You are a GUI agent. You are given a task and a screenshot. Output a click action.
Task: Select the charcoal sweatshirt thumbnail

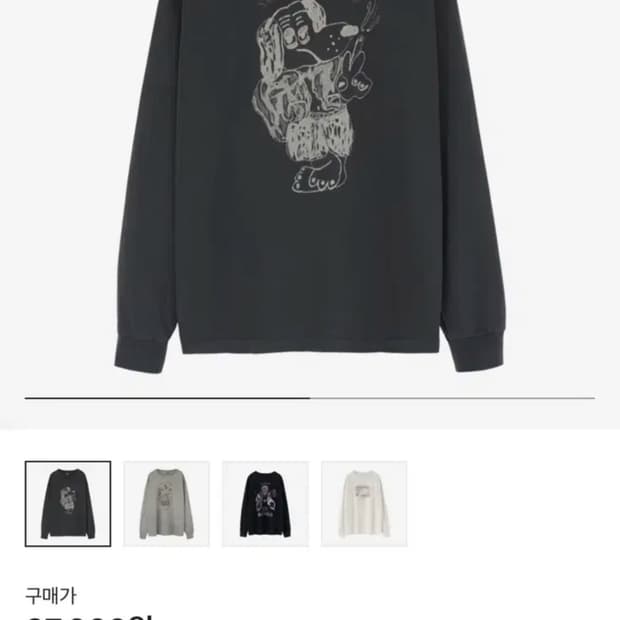[x=68, y=504]
